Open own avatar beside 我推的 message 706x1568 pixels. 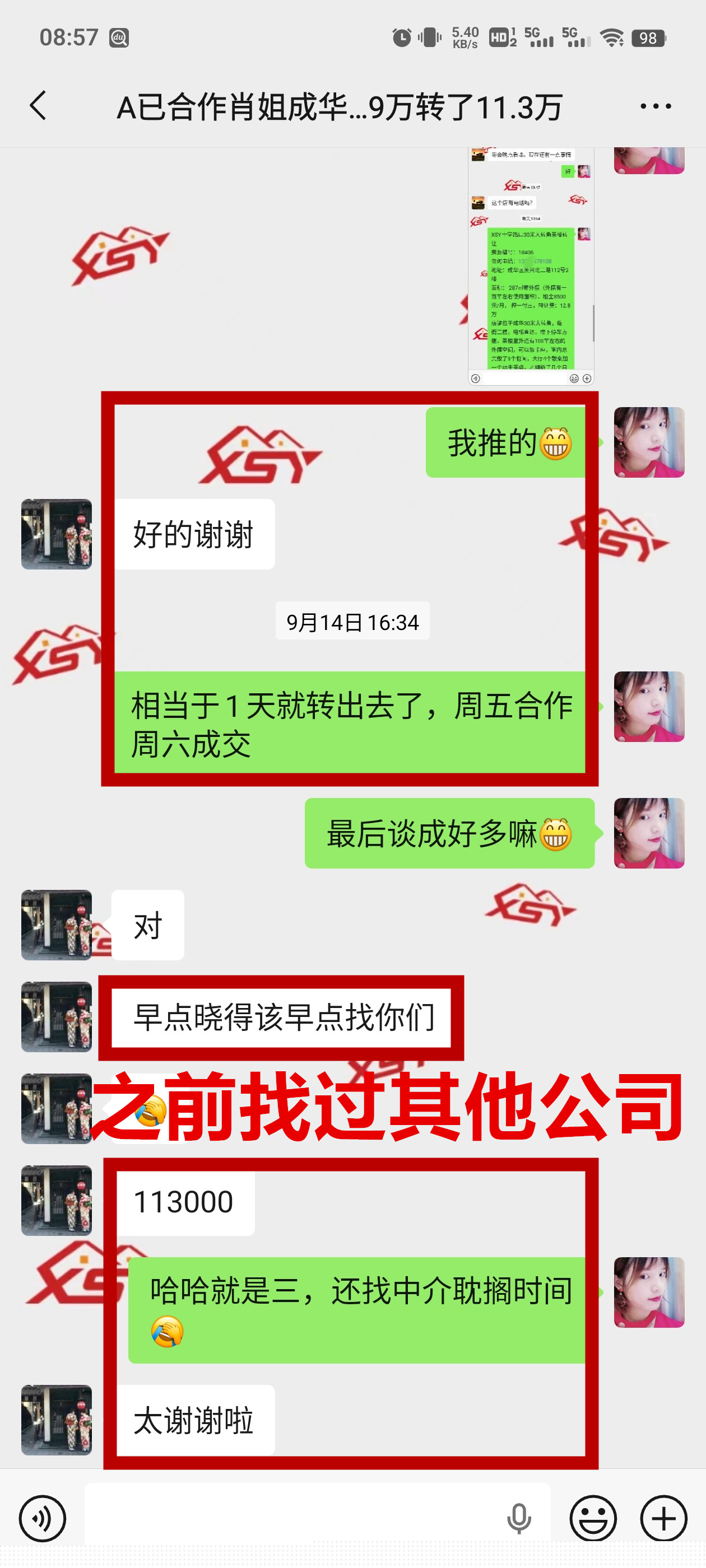(x=649, y=442)
